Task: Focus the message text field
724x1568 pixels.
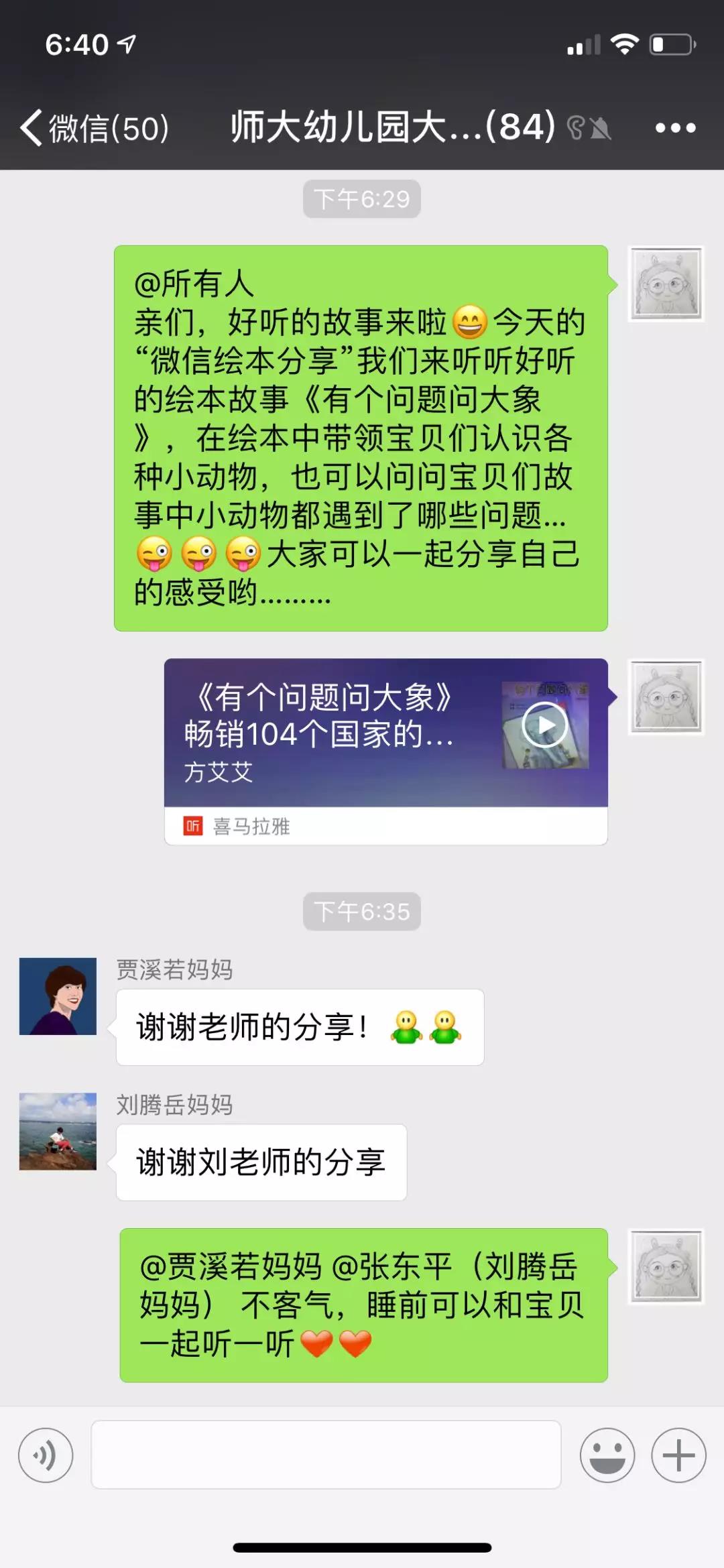Action: click(326, 1455)
